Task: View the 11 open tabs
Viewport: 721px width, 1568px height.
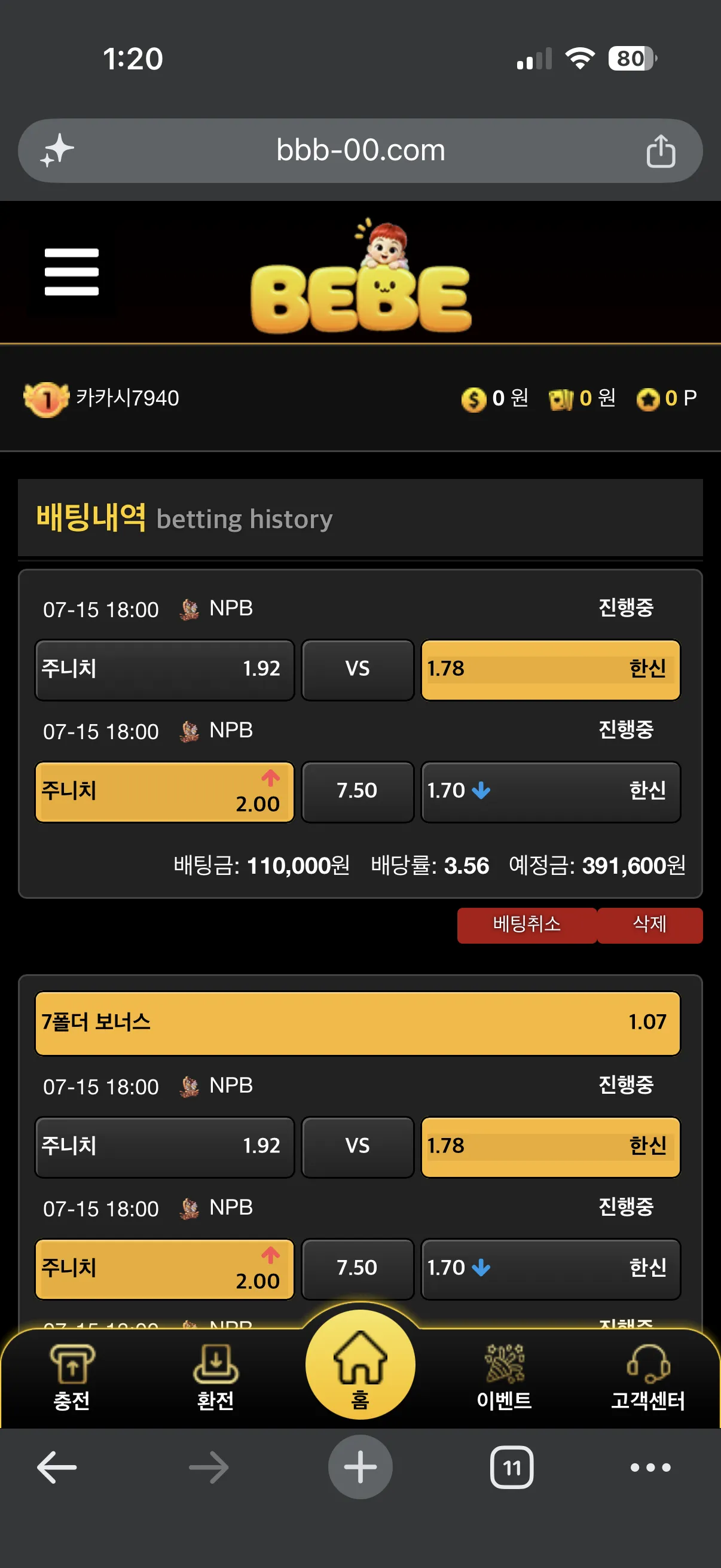Action: click(x=512, y=1468)
